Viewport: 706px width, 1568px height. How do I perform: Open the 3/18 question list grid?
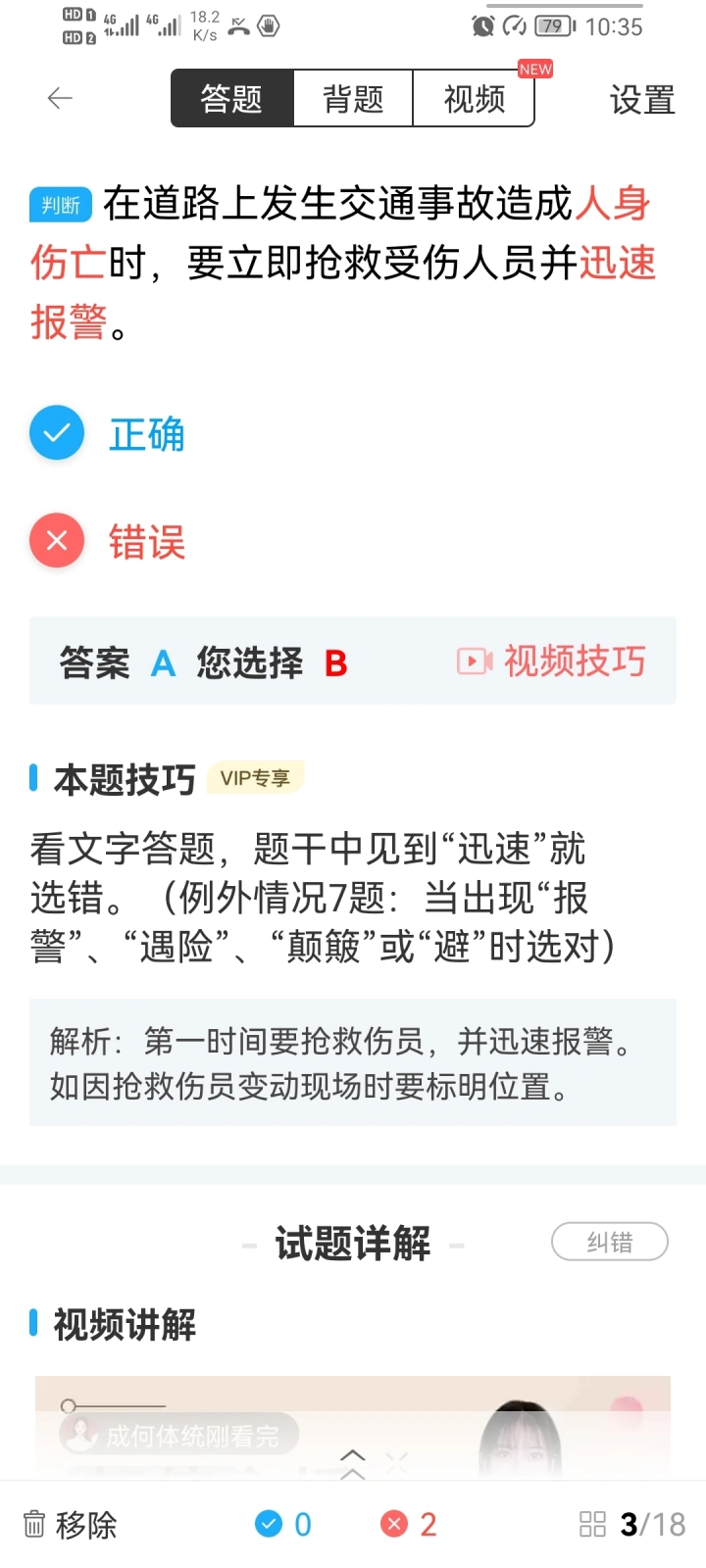(x=632, y=1524)
